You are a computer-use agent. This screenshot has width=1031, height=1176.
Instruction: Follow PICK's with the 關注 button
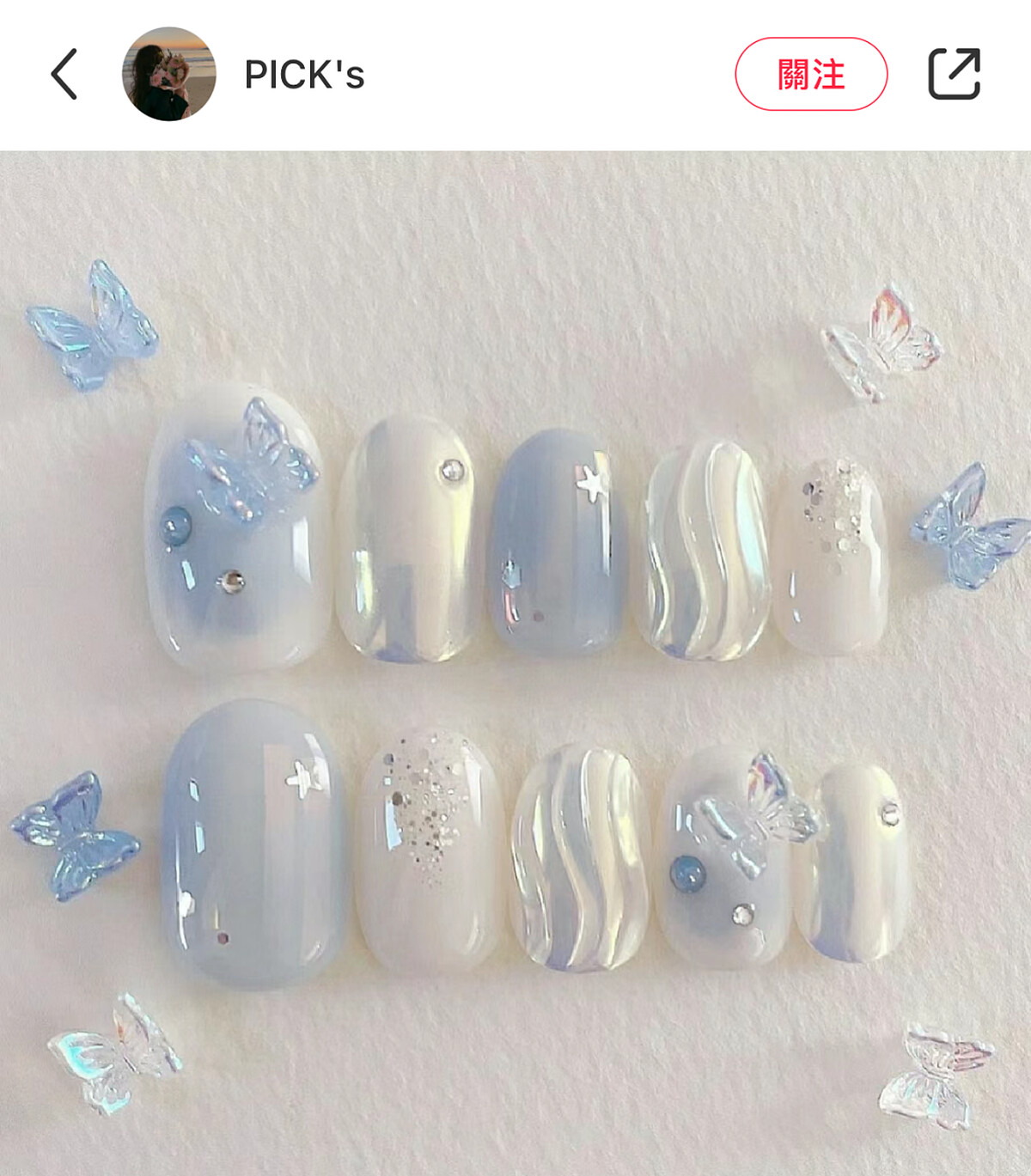click(810, 74)
